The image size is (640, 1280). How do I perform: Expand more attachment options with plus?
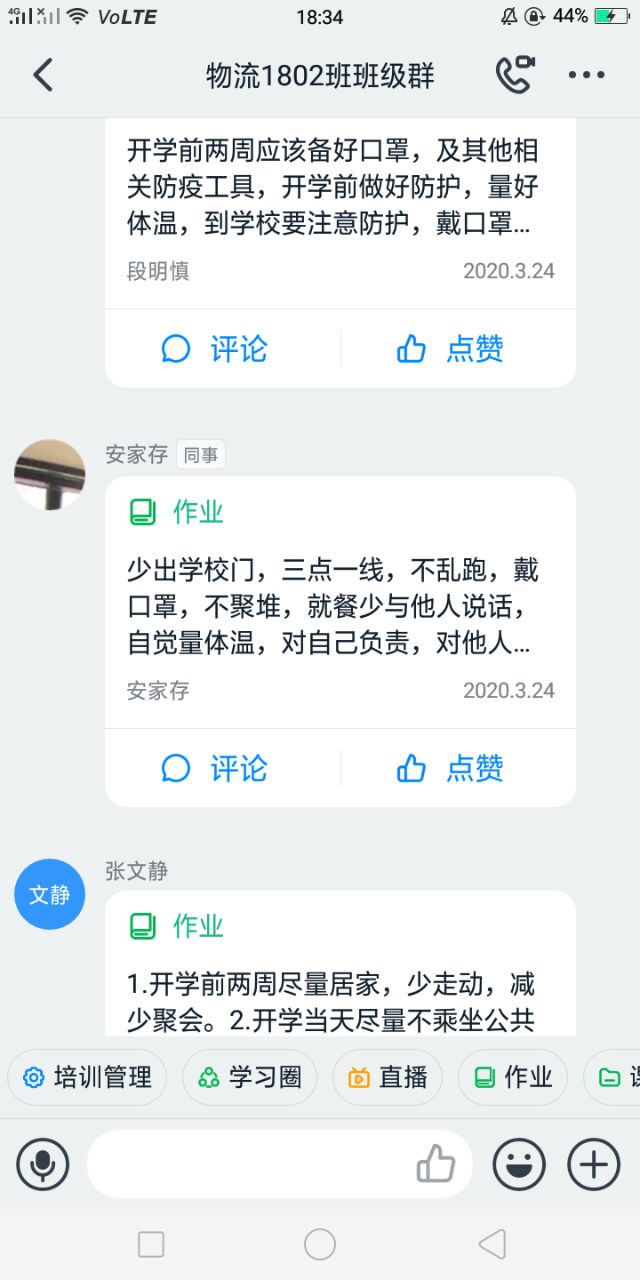[594, 1164]
